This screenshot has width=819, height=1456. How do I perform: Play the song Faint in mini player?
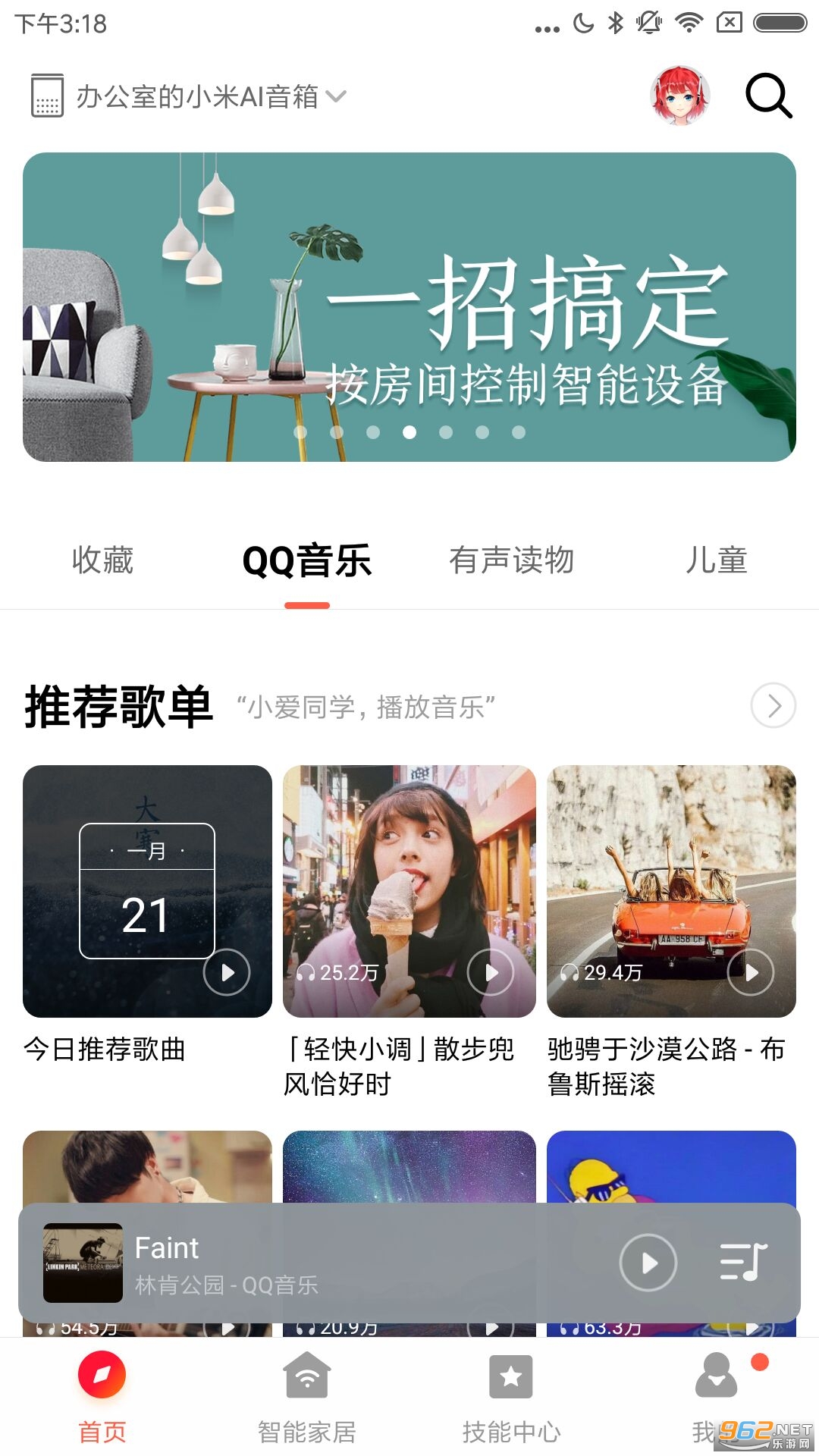pos(648,1263)
